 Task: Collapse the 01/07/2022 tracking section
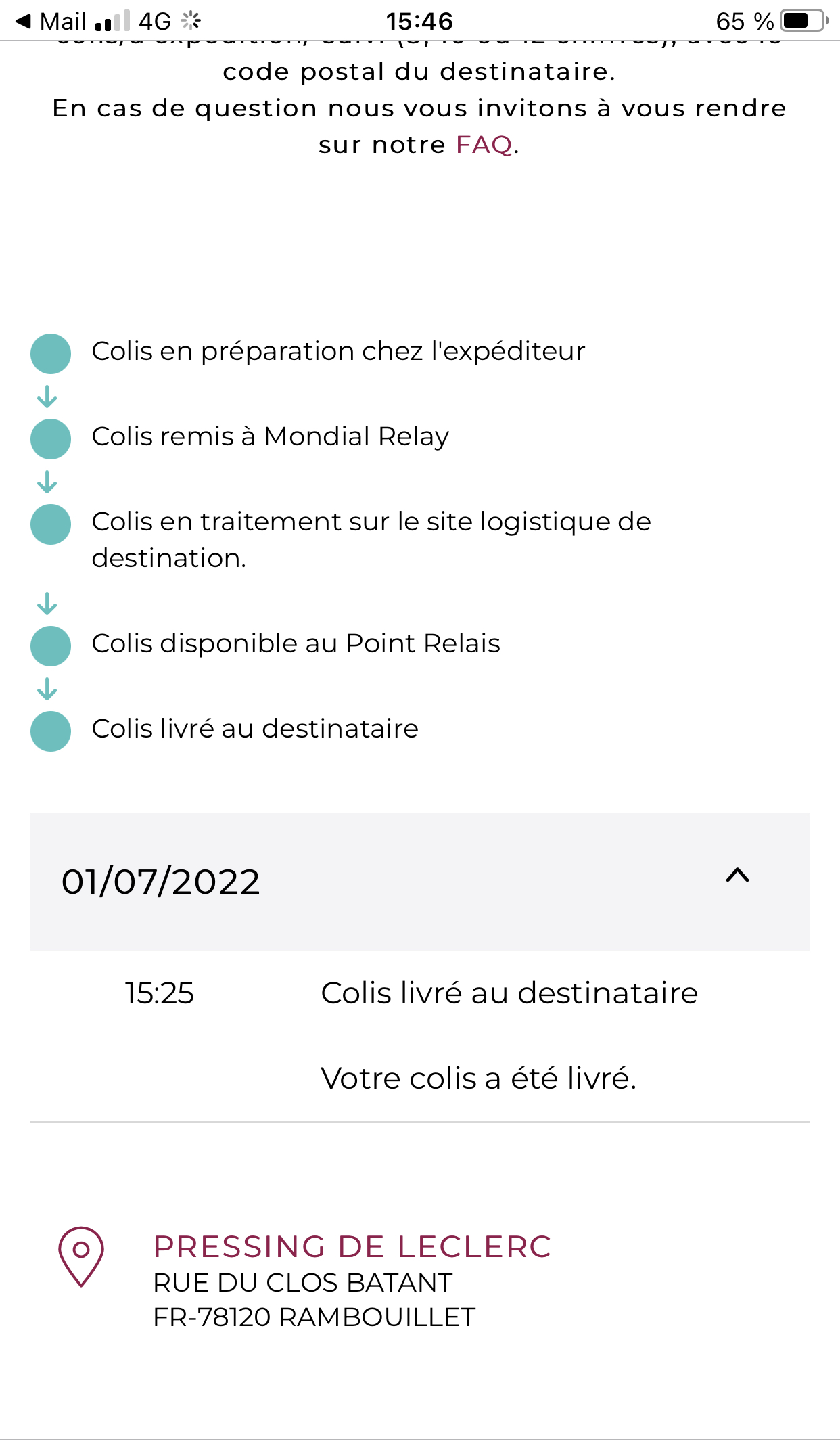pyautogui.click(x=419, y=881)
